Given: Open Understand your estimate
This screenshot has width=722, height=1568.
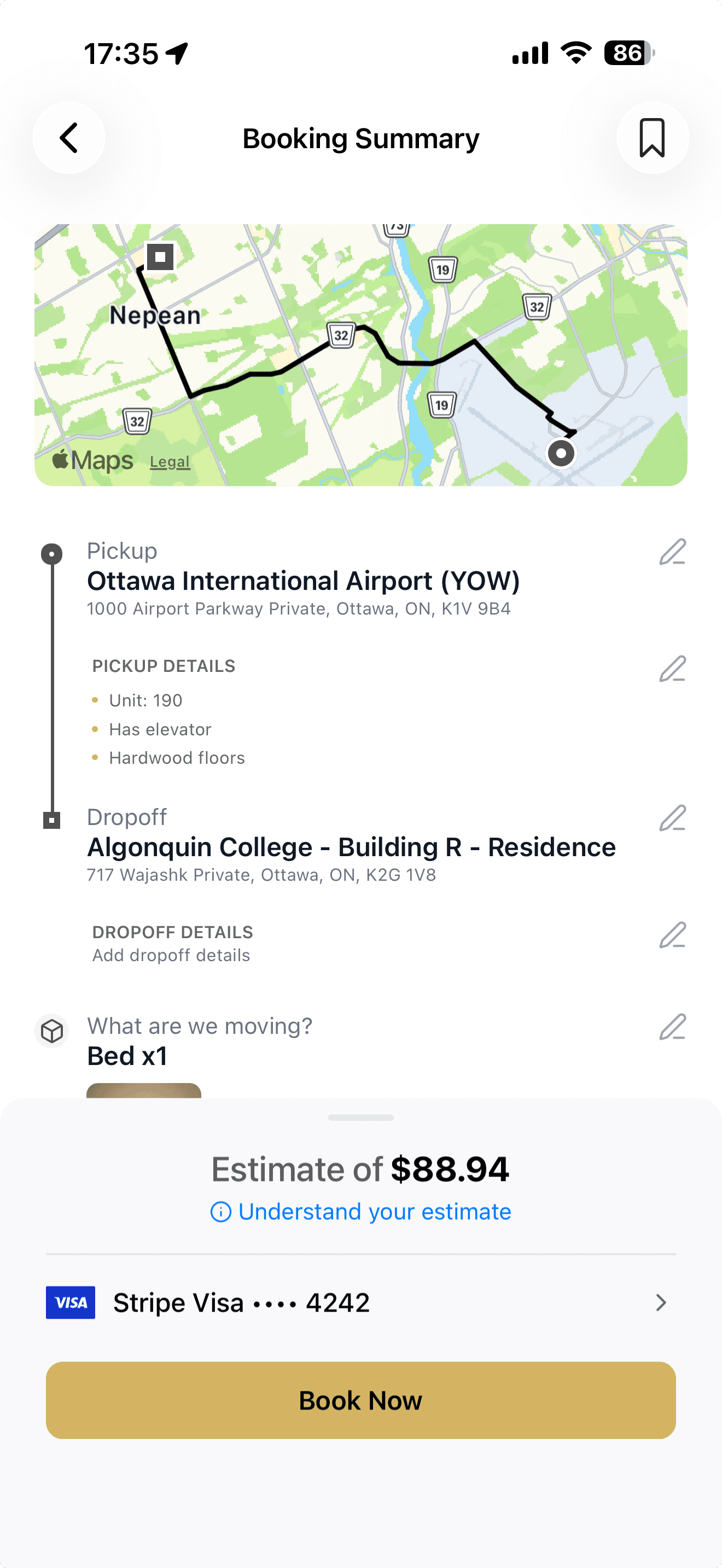Looking at the screenshot, I should [x=361, y=1212].
